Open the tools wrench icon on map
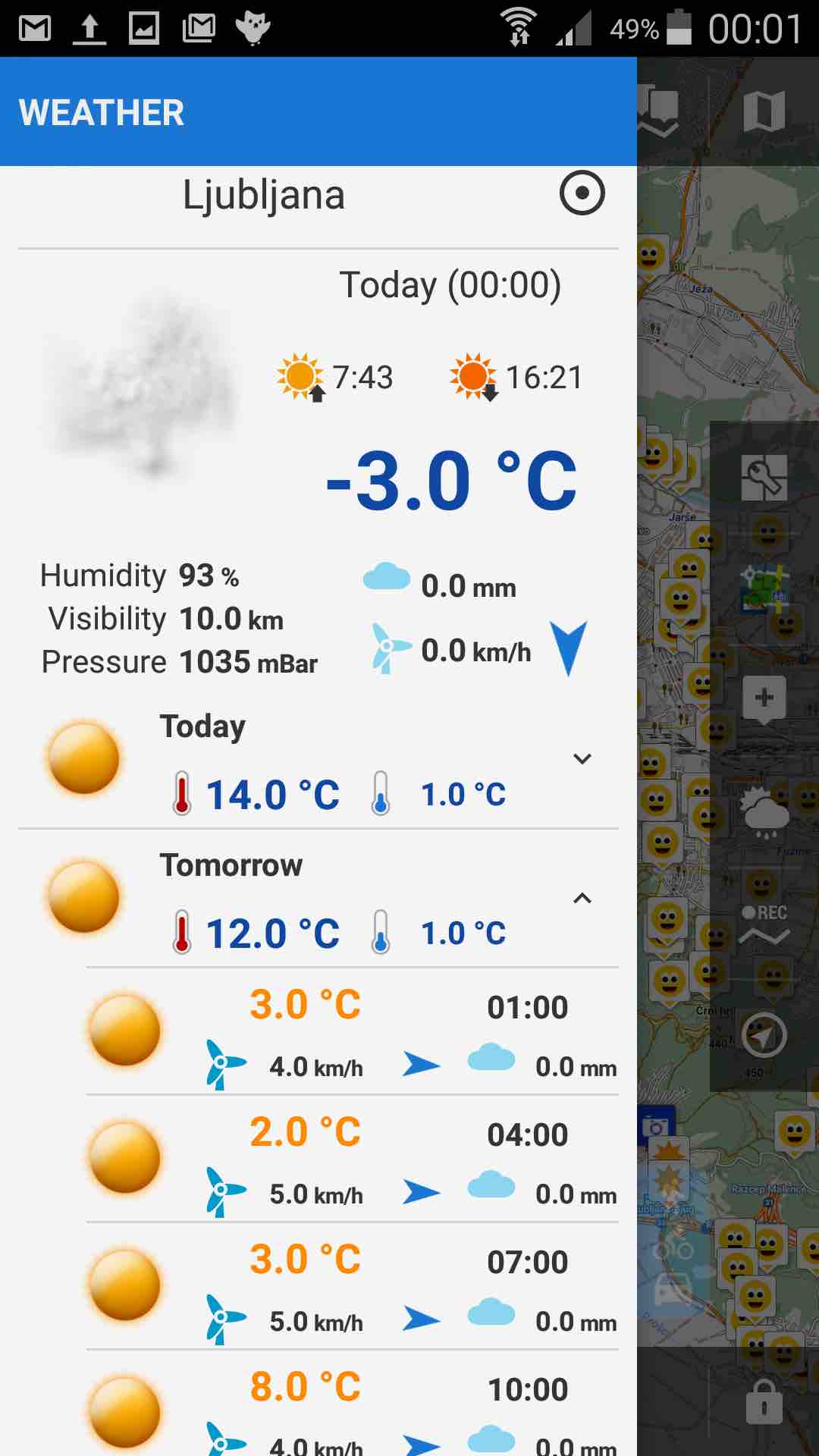This screenshot has height=1456, width=819. point(764,477)
